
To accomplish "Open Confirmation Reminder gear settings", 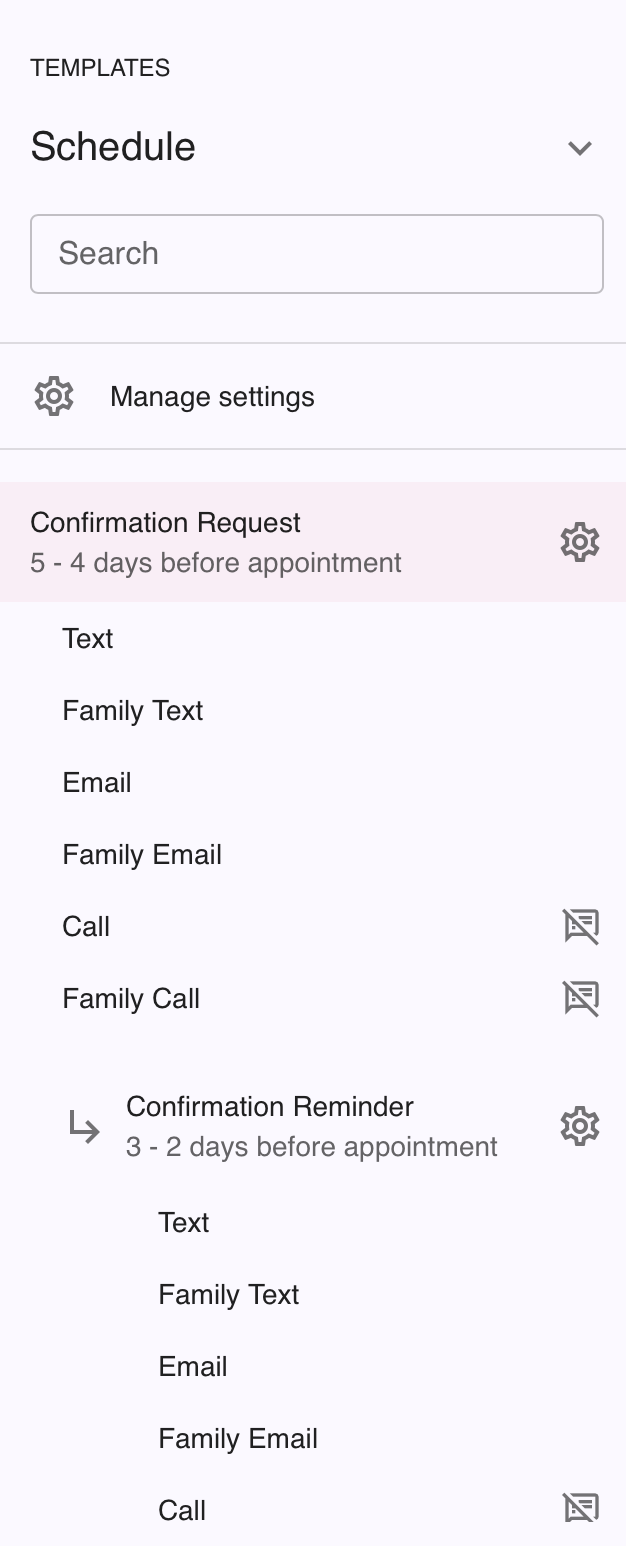I will (580, 1126).
